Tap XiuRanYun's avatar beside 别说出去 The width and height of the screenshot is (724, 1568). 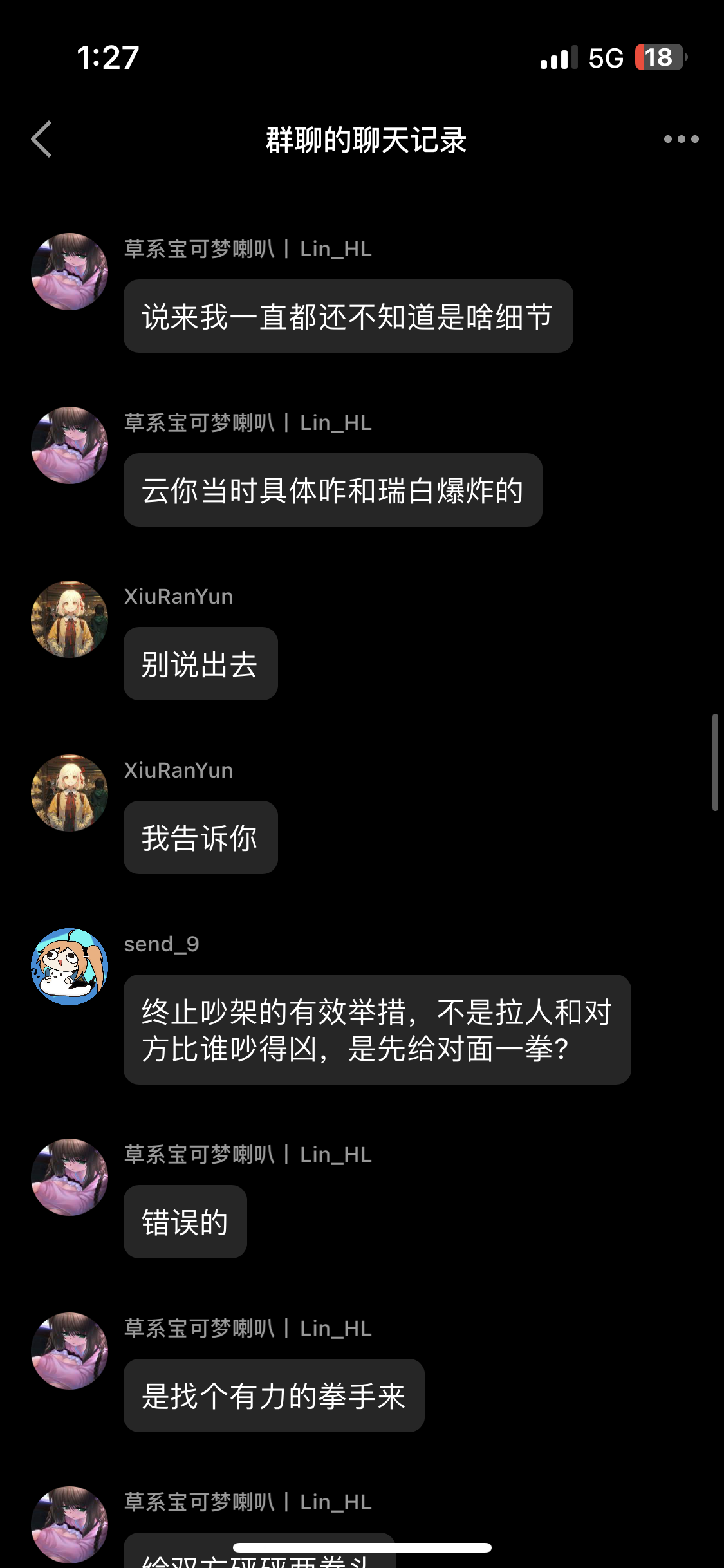[x=70, y=619]
